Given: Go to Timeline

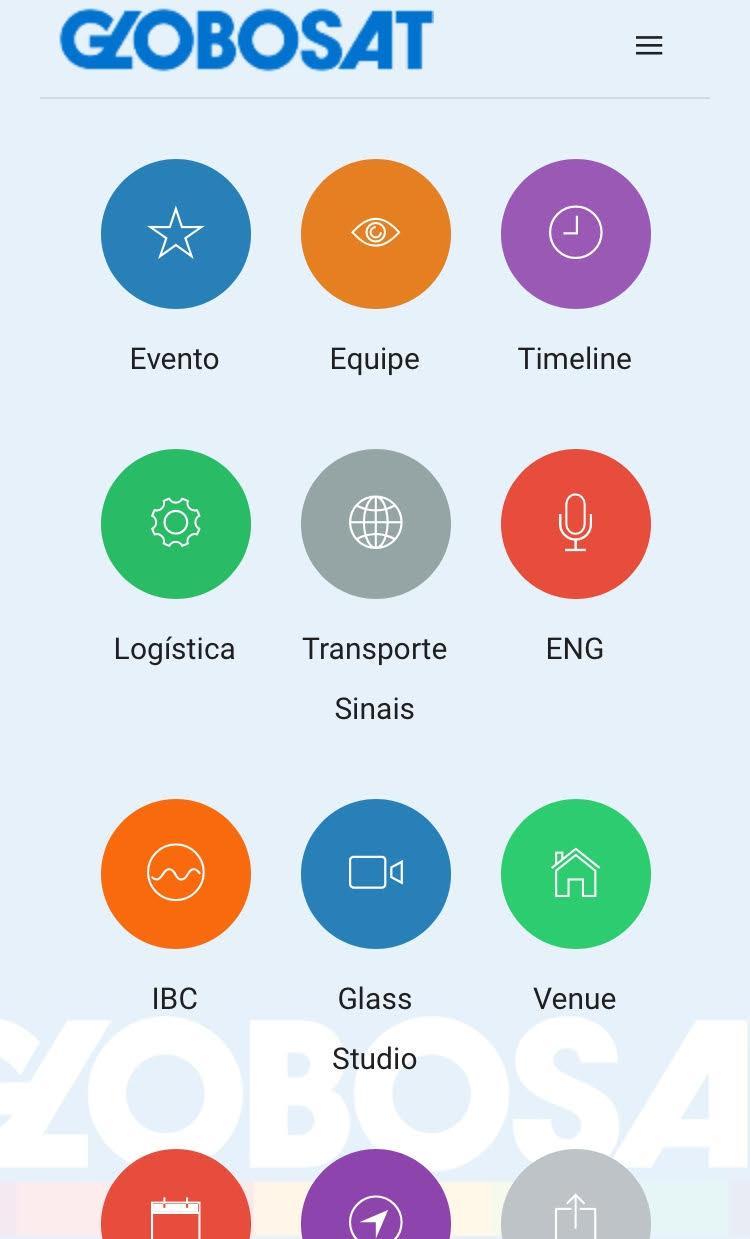Looking at the screenshot, I should pyautogui.click(x=576, y=234).
